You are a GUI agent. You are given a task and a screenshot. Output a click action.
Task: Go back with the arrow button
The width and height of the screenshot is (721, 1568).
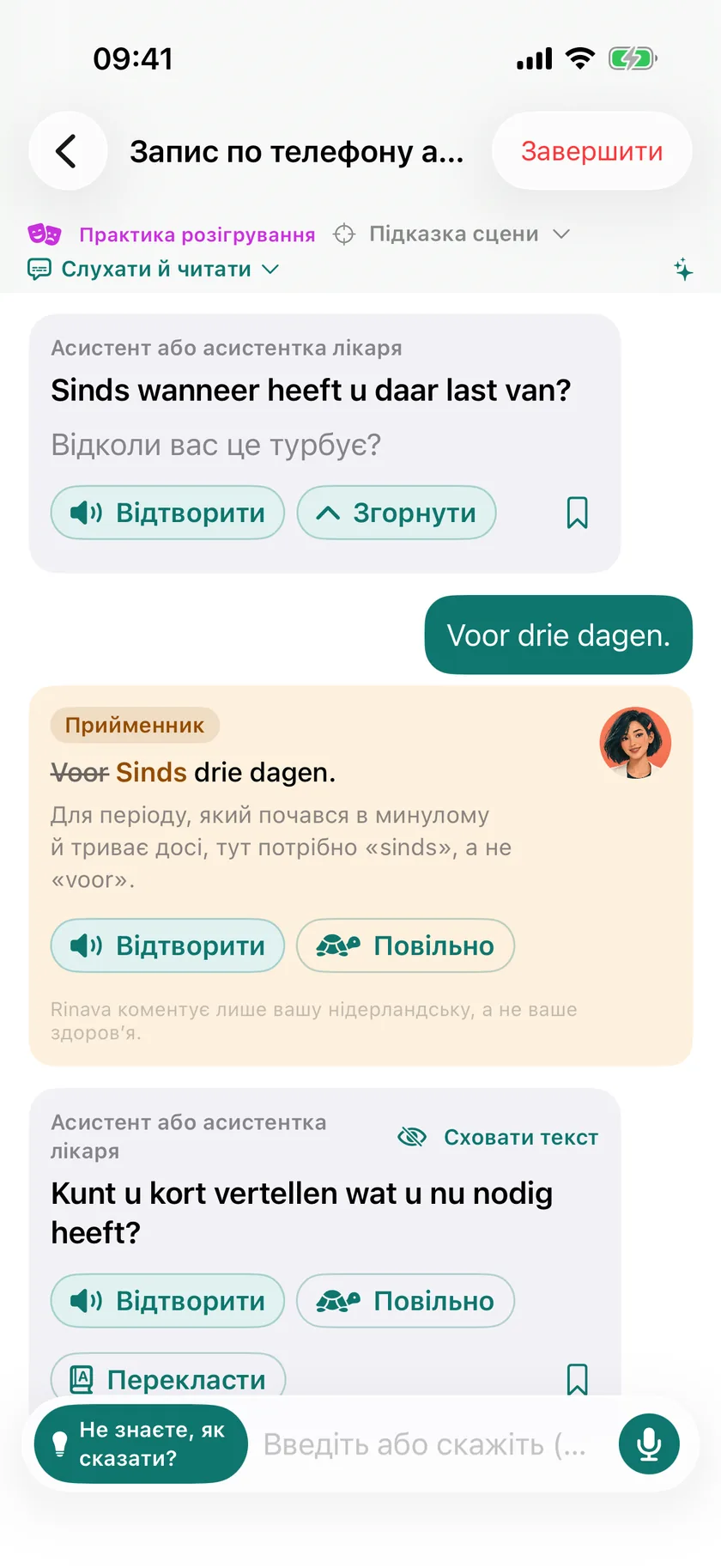coord(68,151)
